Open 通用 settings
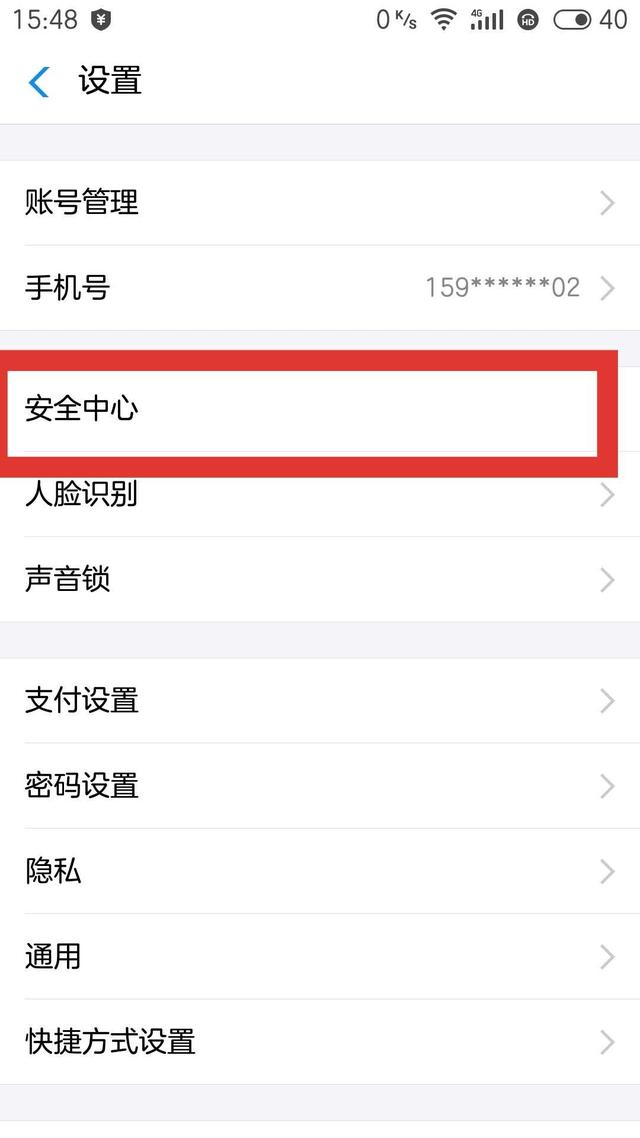The image size is (640, 1138). tap(320, 956)
